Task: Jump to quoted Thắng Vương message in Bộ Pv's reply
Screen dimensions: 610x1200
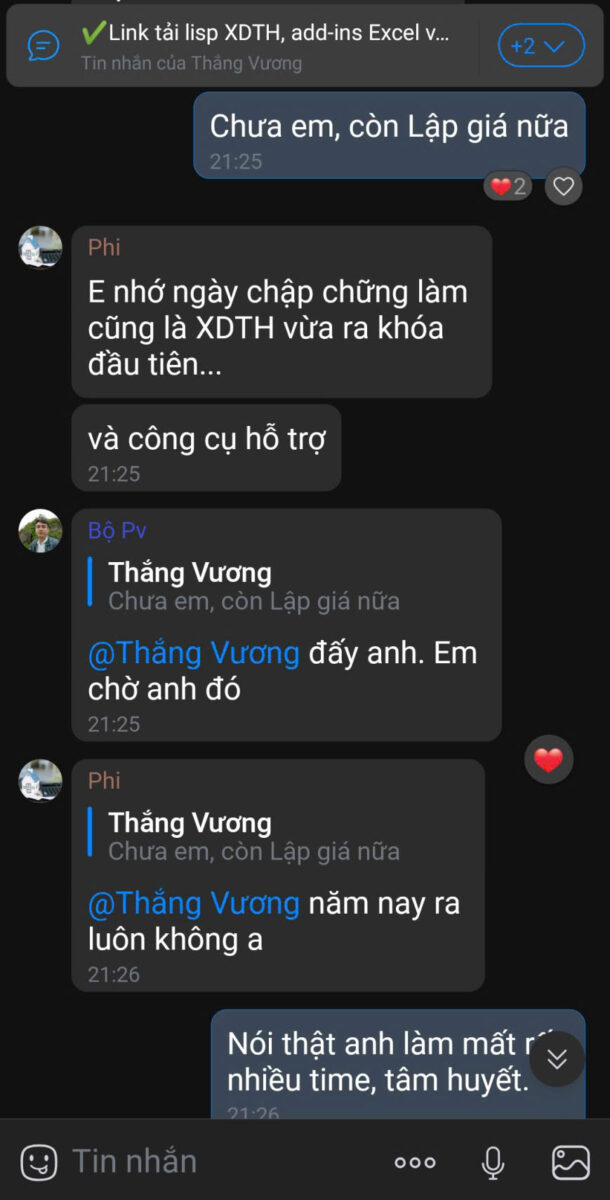Action: click(255, 586)
